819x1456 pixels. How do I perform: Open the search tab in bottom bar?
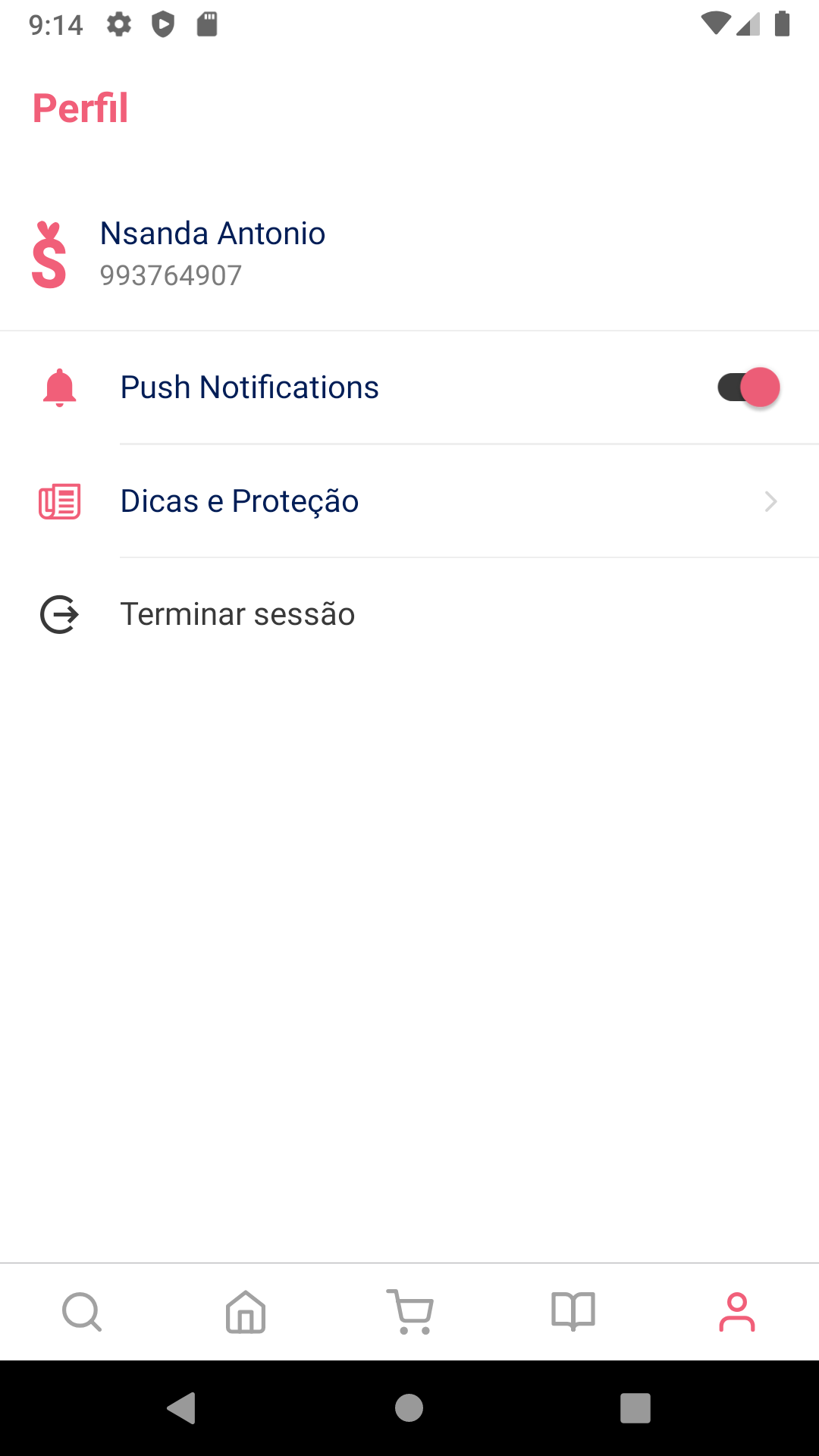[x=82, y=1312]
